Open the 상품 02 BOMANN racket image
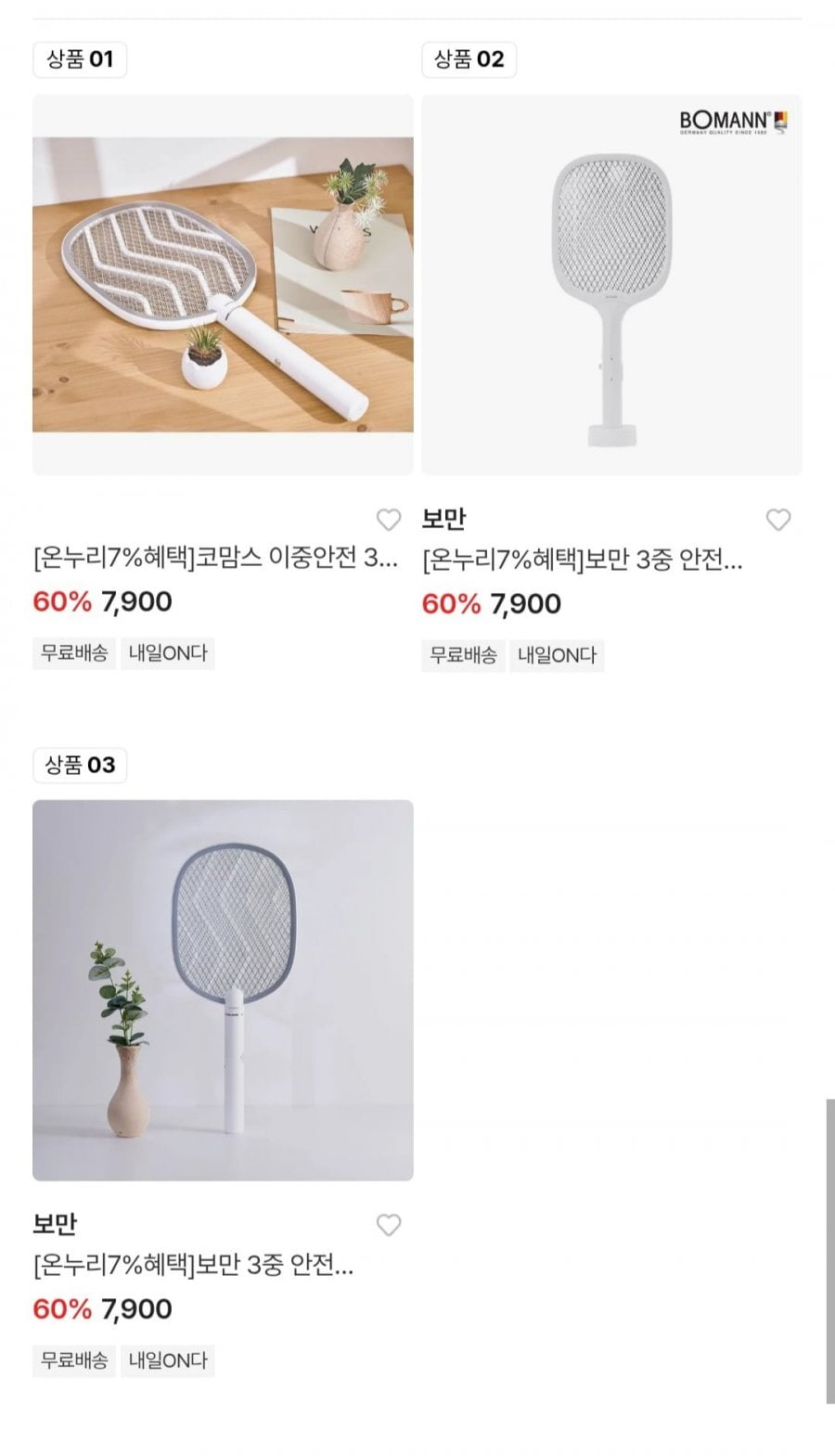Image resolution: width=835 pixels, height=1456 pixels. [x=611, y=285]
